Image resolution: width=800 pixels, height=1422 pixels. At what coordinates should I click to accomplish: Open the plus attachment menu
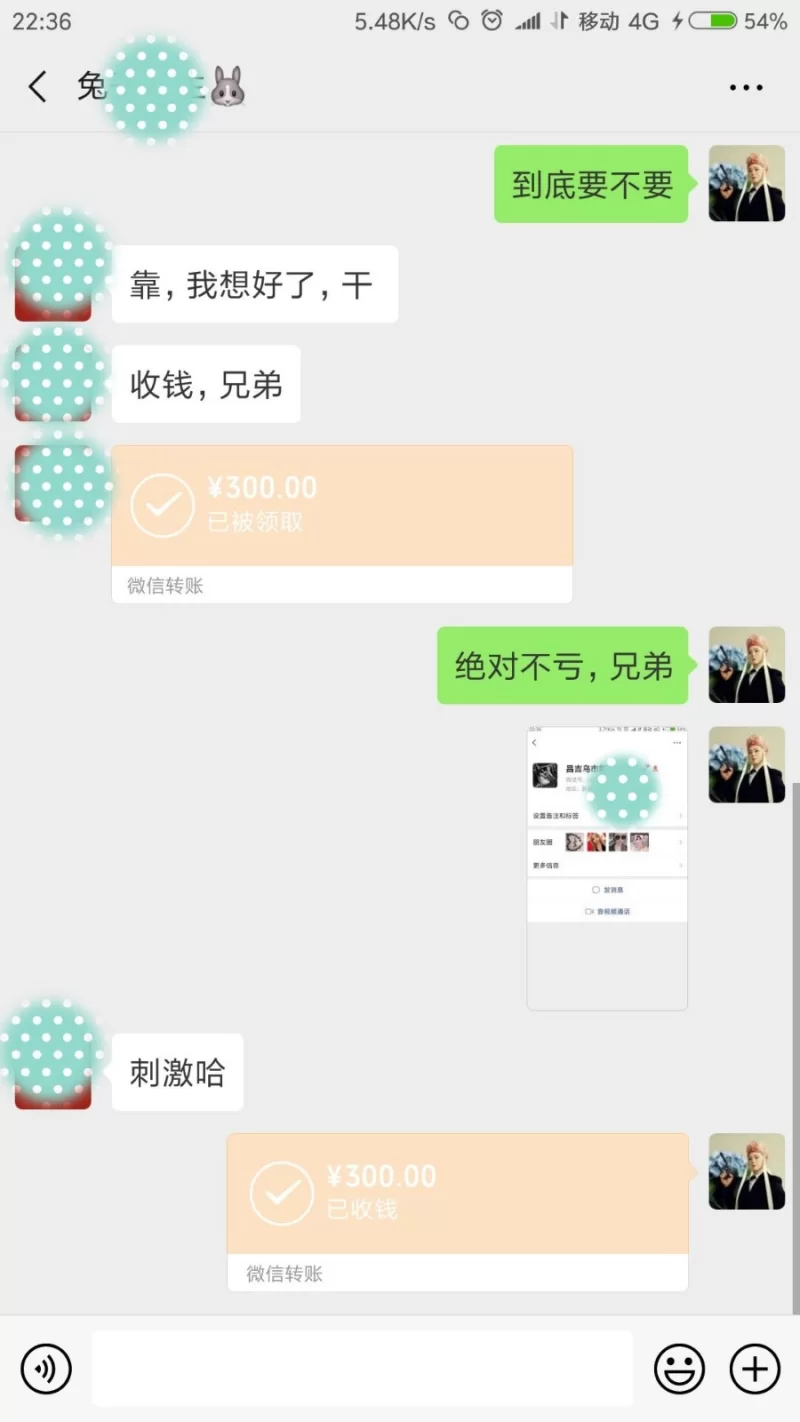click(x=754, y=1368)
